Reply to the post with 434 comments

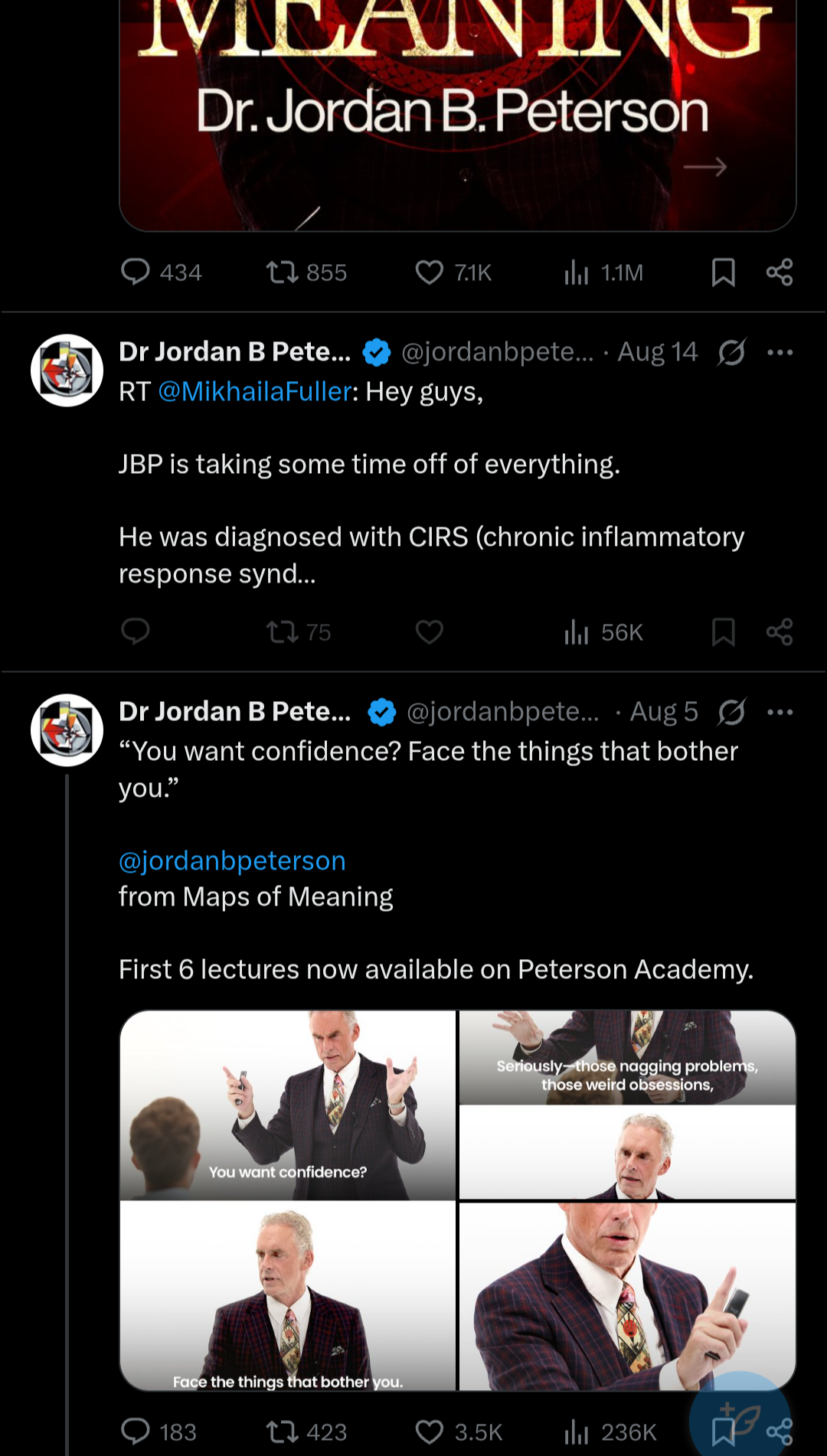point(136,272)
